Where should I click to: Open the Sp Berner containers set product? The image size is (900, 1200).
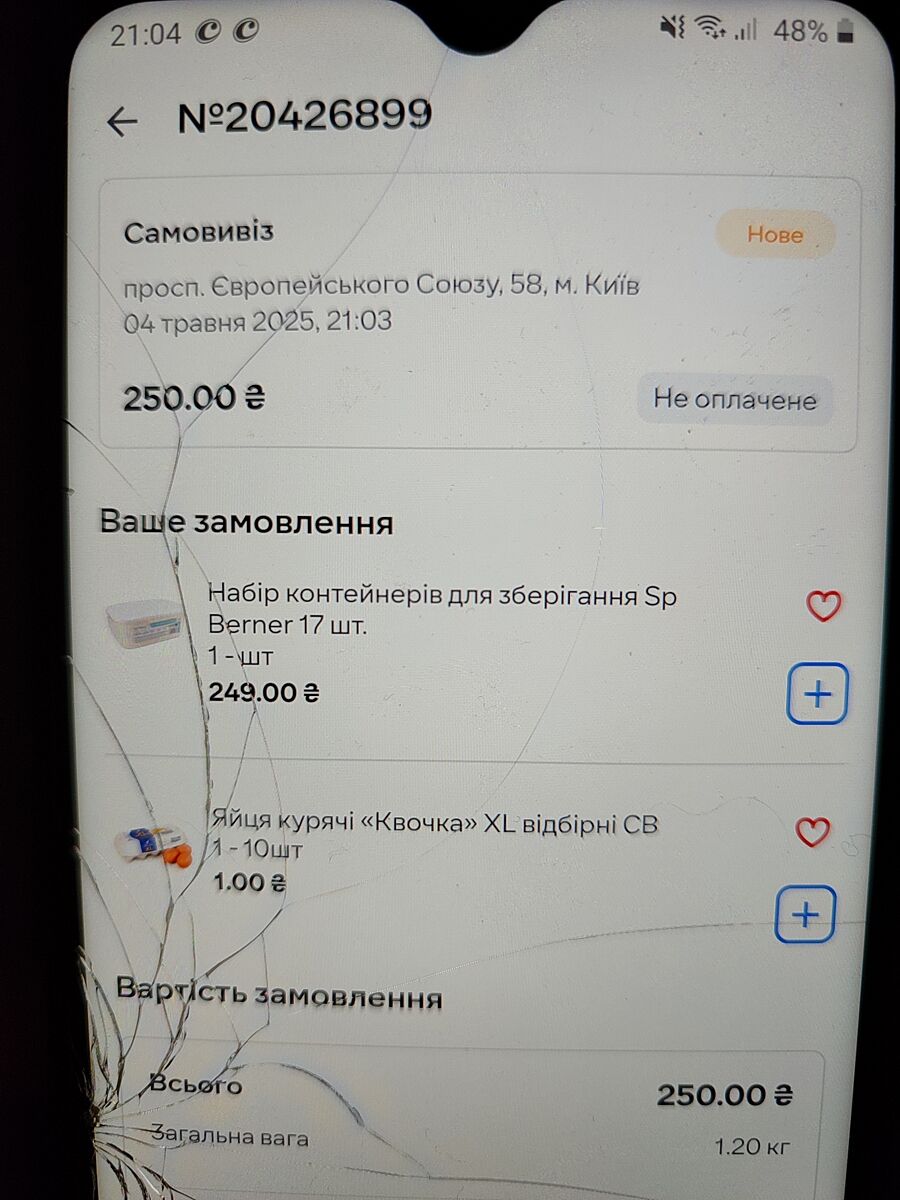coord(441,610)
